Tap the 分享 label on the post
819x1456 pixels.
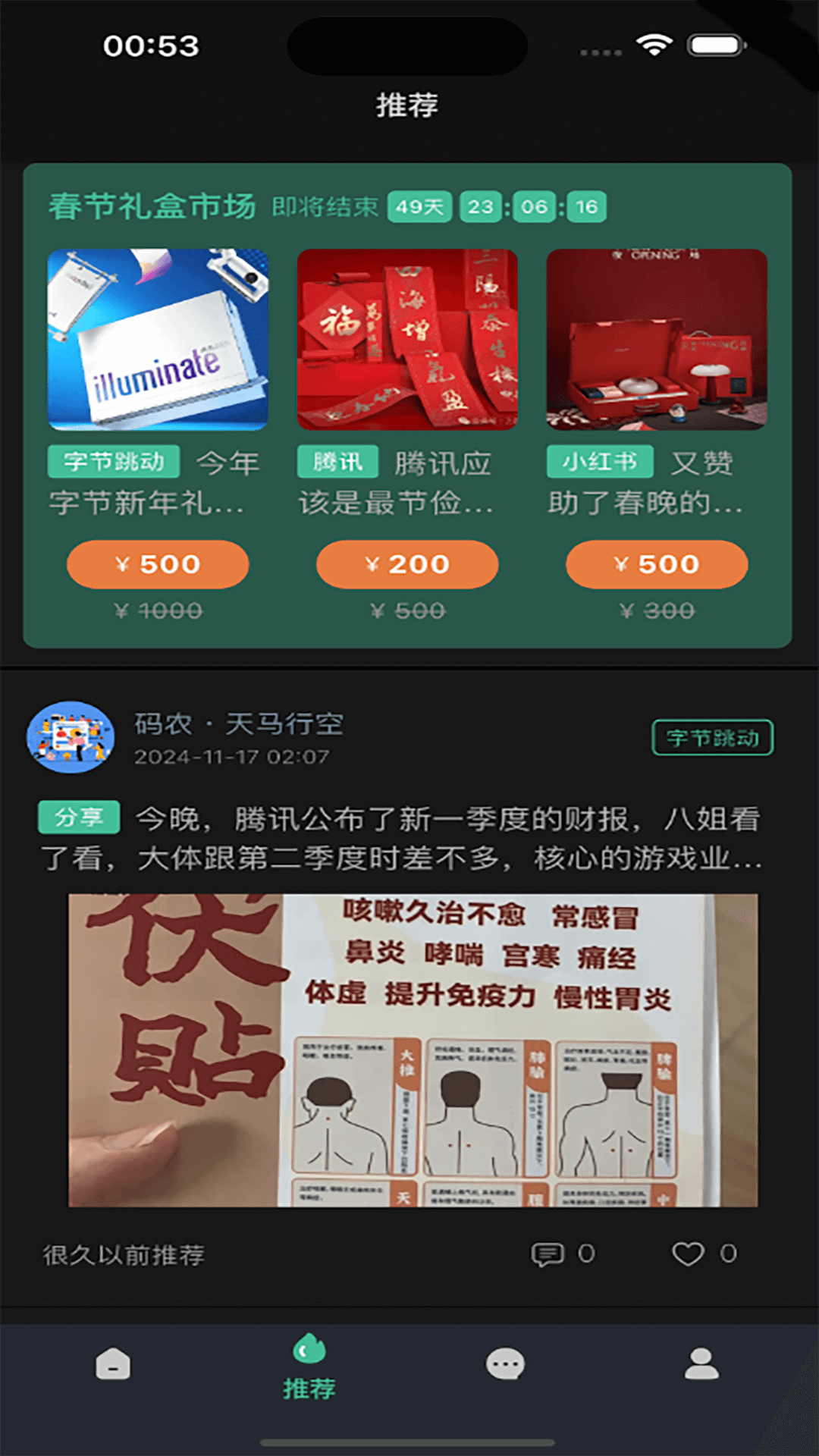point(79,817)
